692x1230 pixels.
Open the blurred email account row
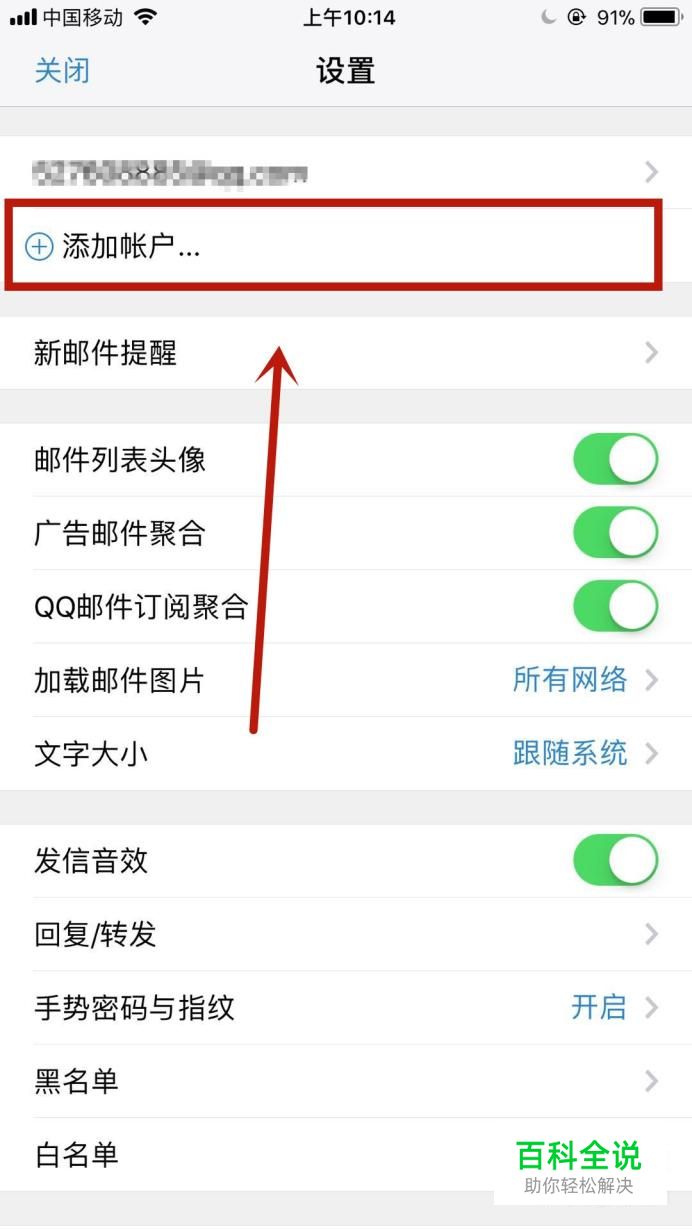(x=345, y=173)
